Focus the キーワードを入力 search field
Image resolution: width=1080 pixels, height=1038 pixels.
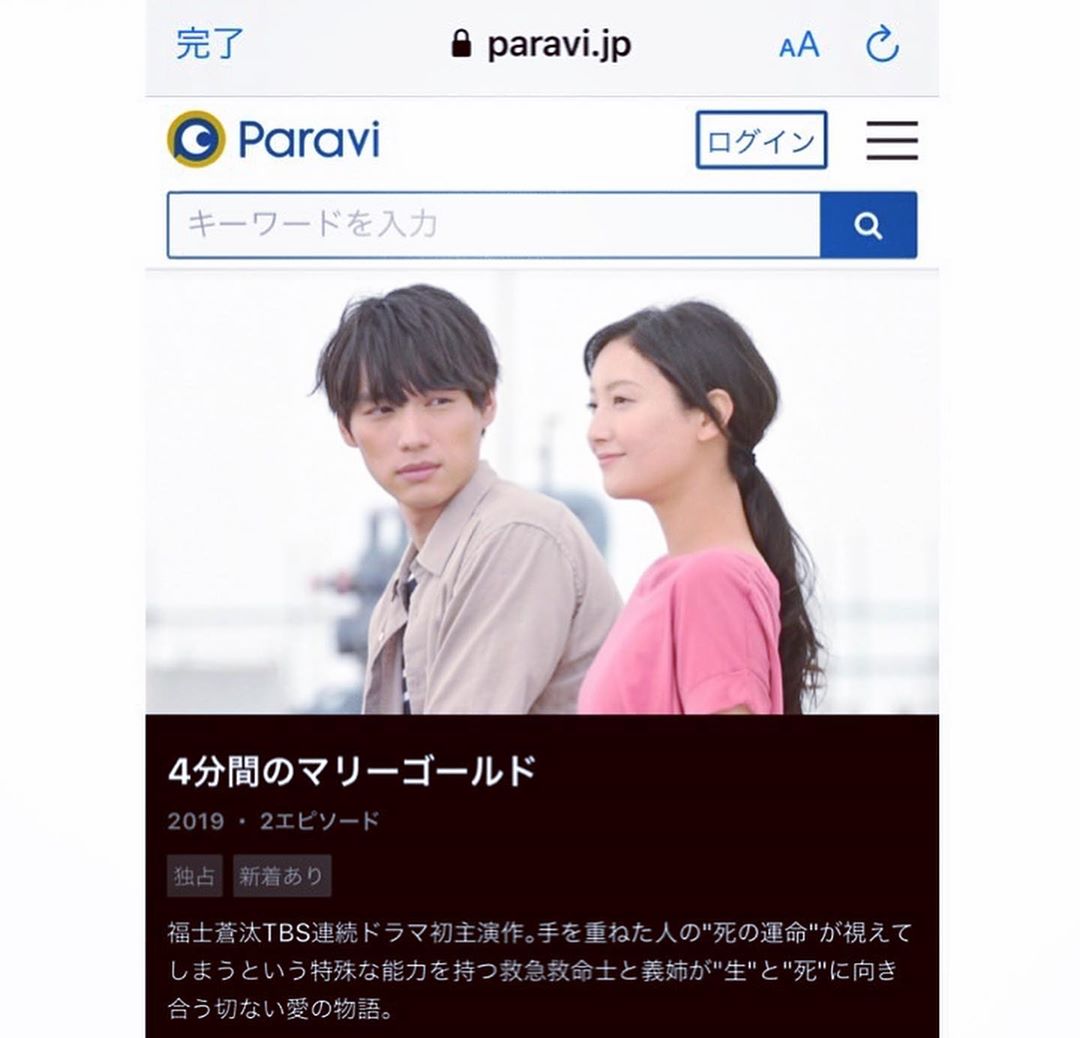[494, 225]
